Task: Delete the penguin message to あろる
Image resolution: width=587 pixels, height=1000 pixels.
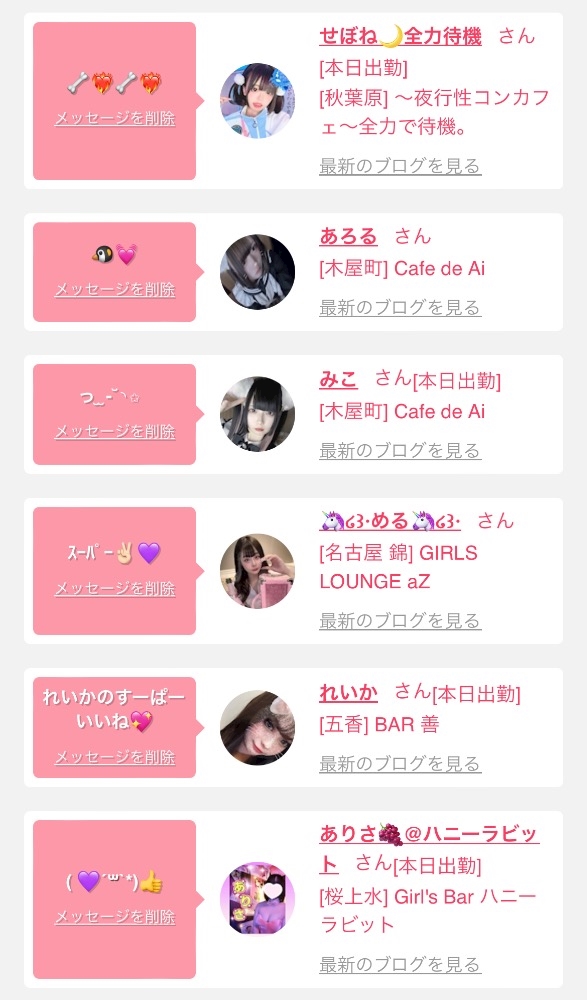Action: click(115, 290)
